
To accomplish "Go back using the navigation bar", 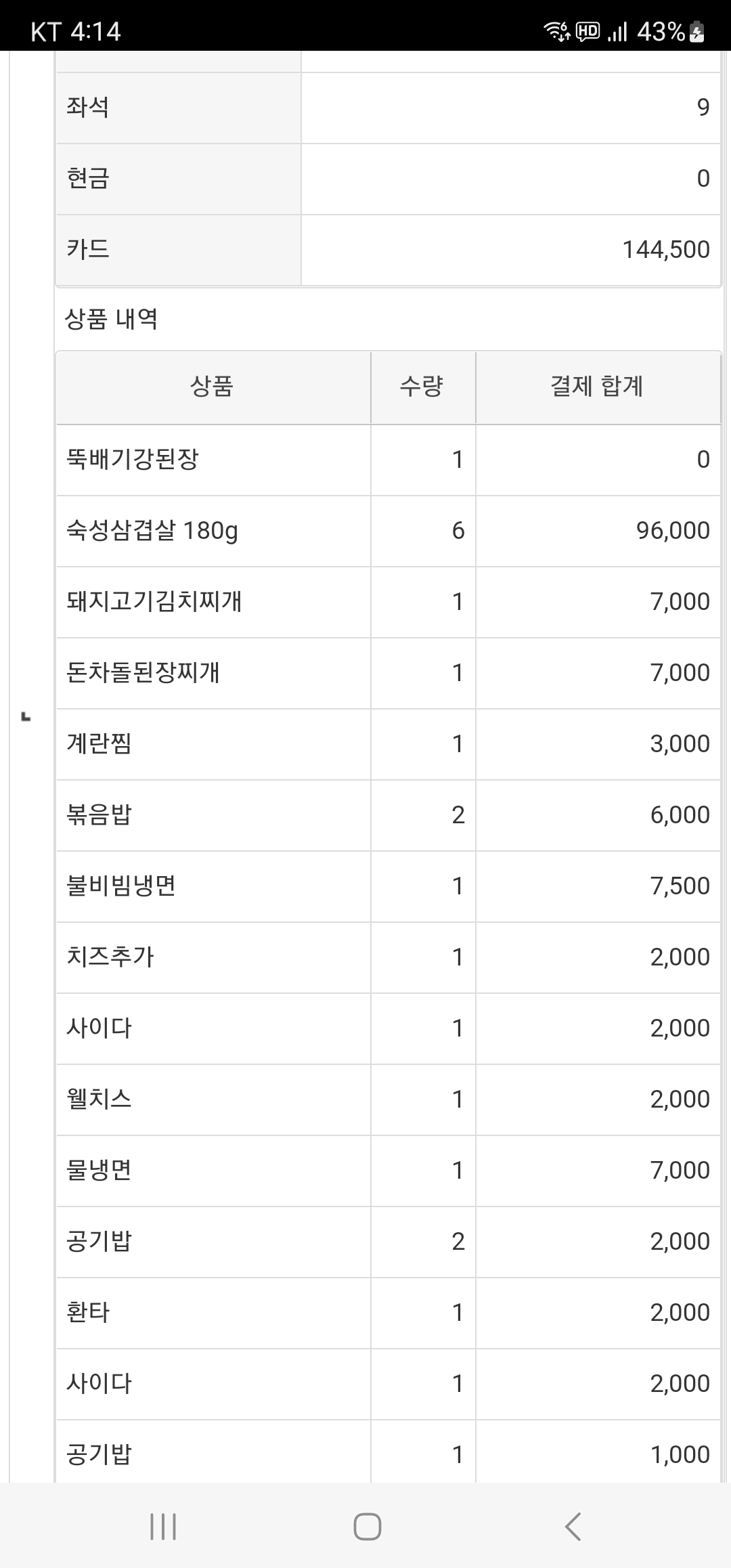I will [x=573, y=1527].
